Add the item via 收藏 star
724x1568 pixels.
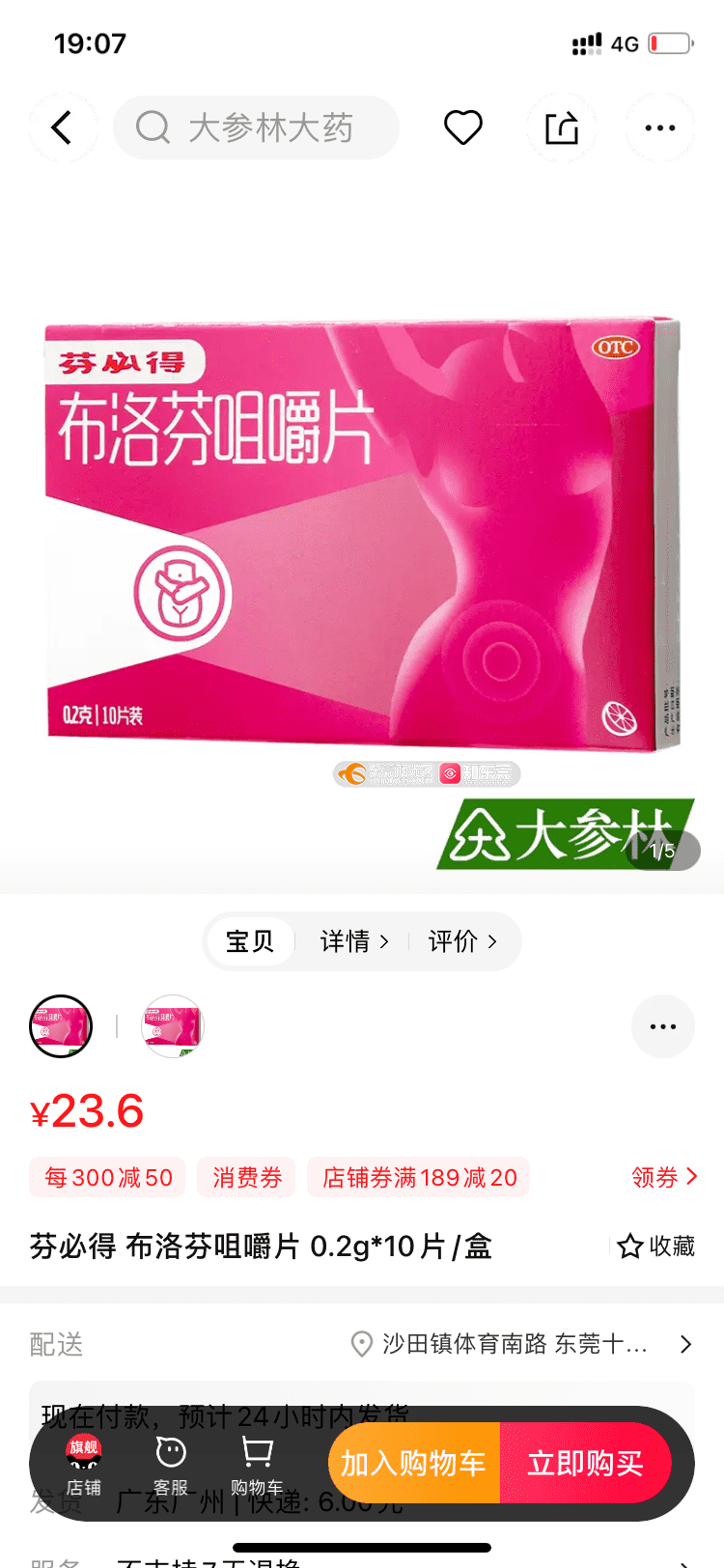click(x=656, y=1246)
